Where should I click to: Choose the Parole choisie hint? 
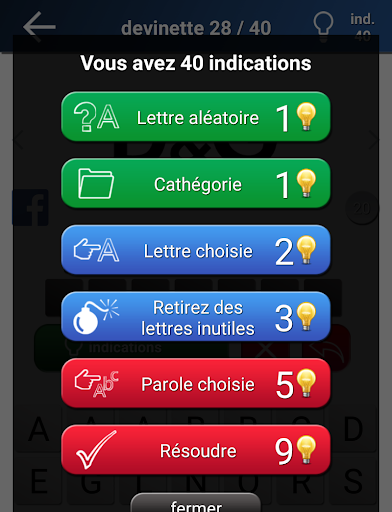196,383
